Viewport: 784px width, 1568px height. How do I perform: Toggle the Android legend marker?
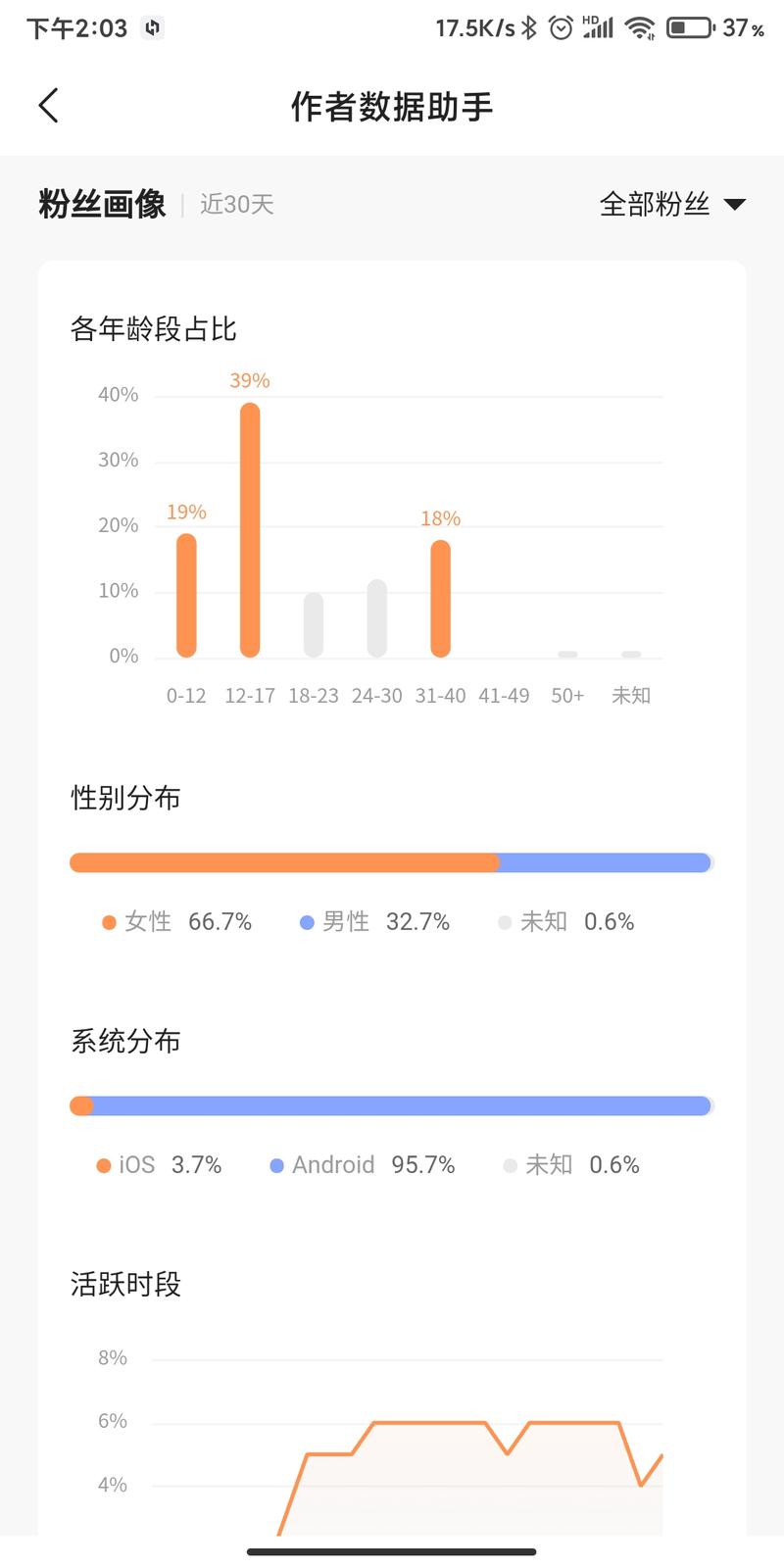coord(276,1164)
